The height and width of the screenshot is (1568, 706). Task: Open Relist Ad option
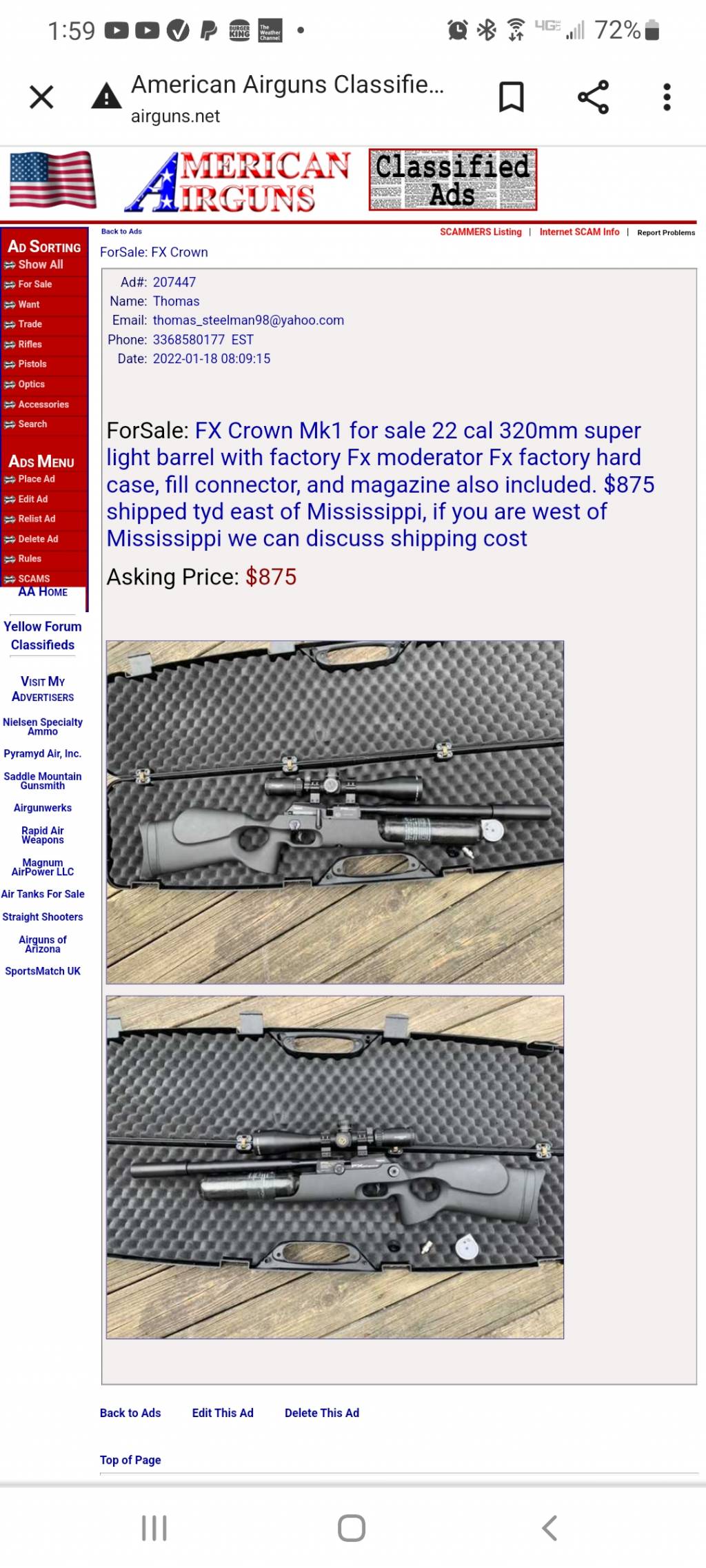tap(37, 519)
